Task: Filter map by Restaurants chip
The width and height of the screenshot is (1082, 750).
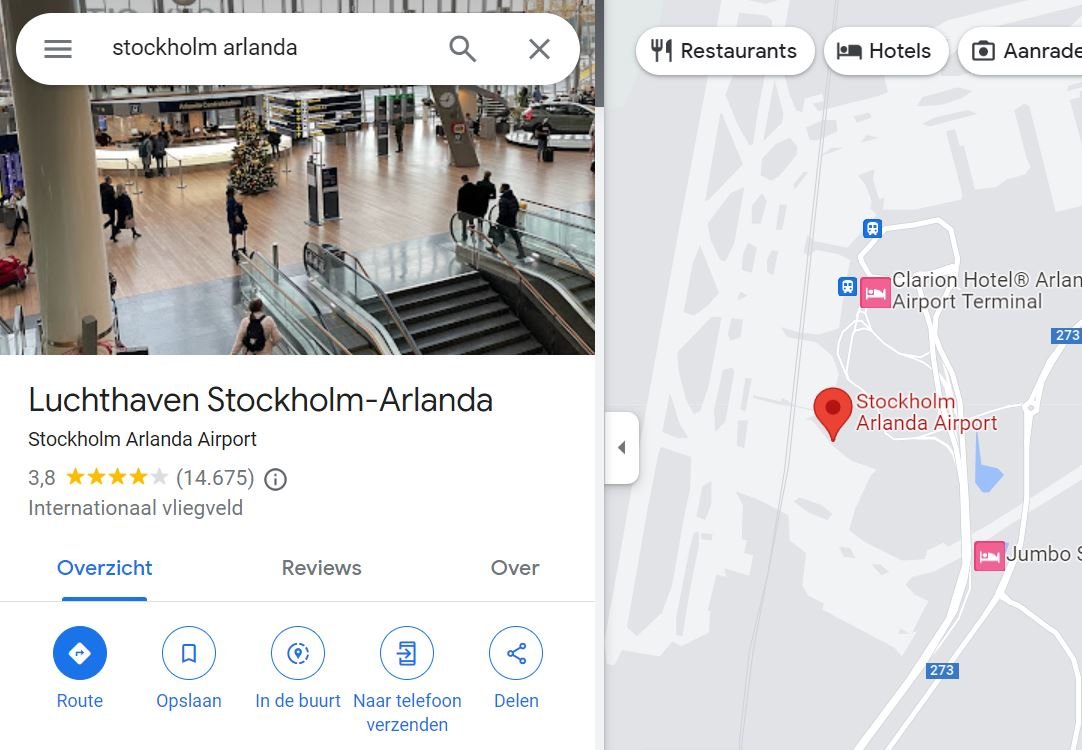Action: 725,51
